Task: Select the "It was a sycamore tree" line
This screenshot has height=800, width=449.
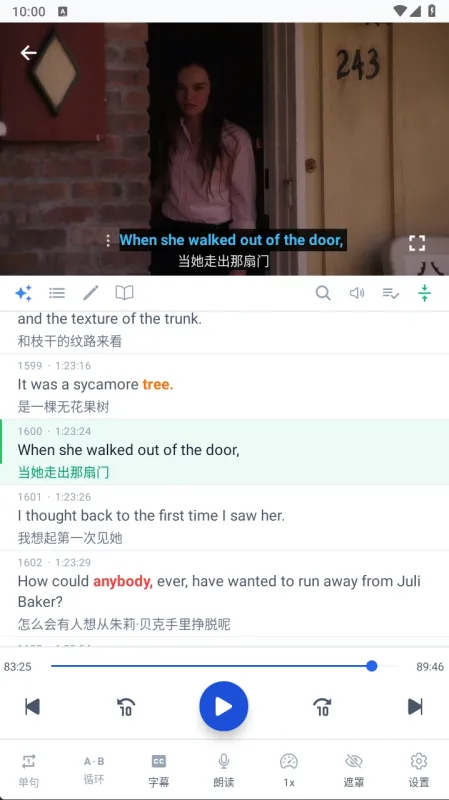Action: coord(224,386)
